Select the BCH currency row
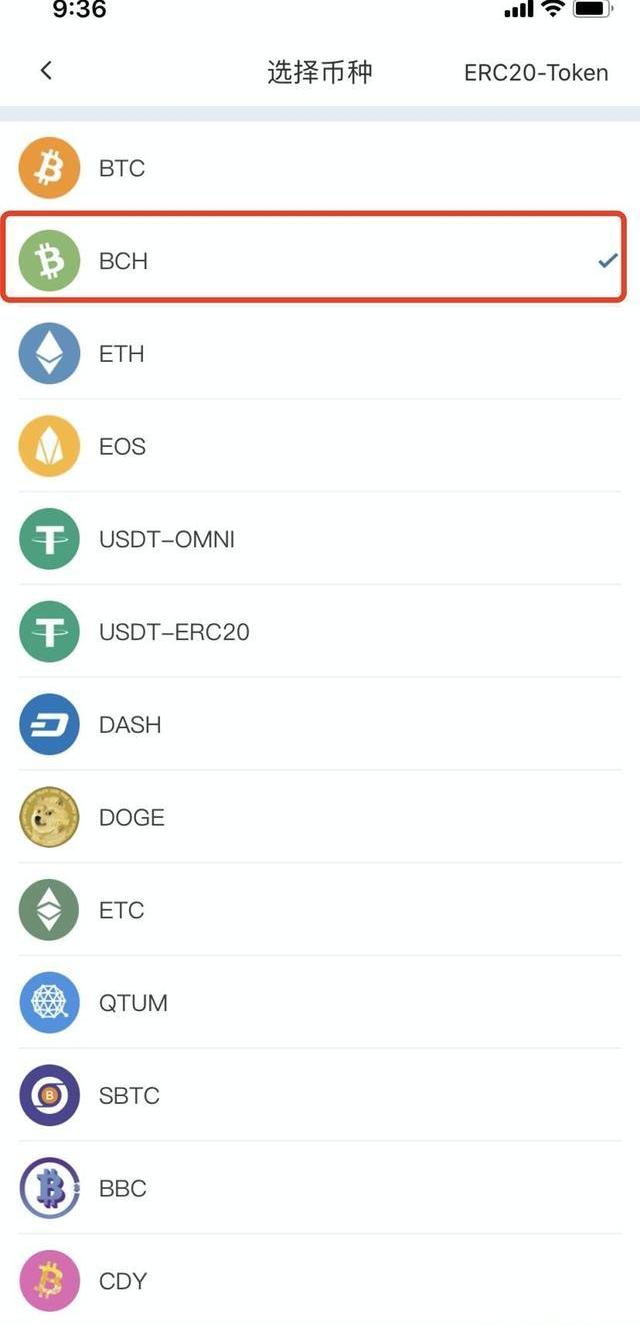Image resolution: width=640 pixels, height=1325 pixels. [320, 261]
